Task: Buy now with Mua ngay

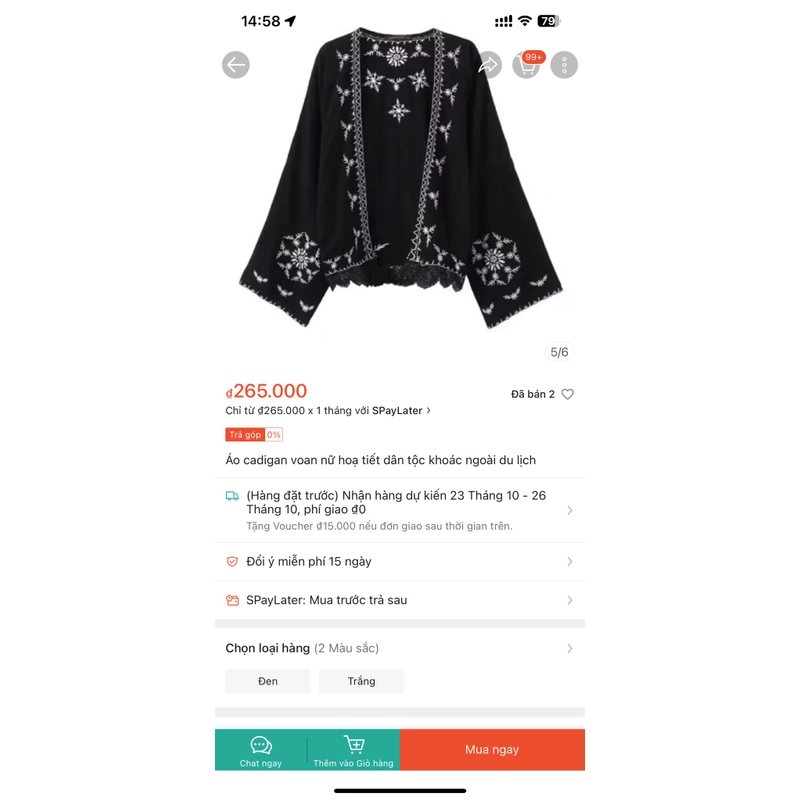Action: point(492,750)
